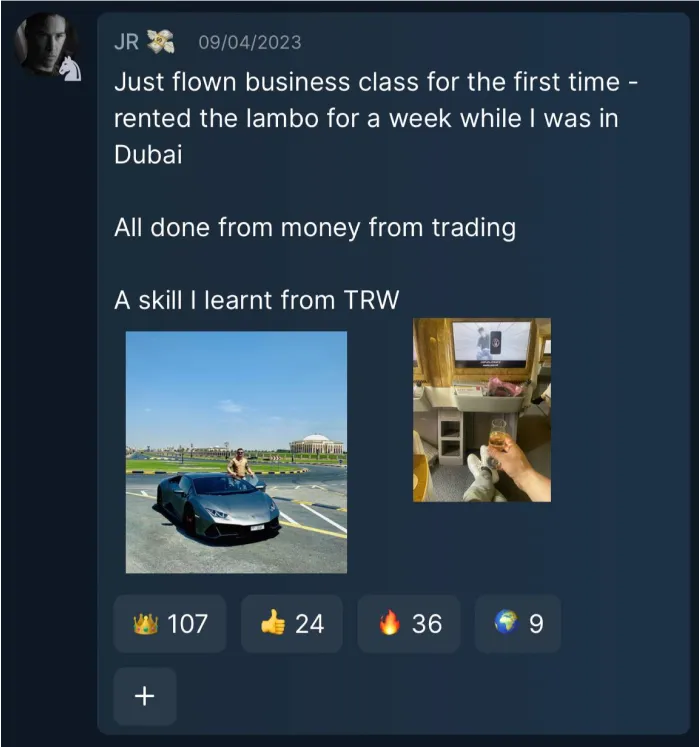Viewport: 699px width, 747px height.
Task: Add a thumbs up reaction
Action: [x=292, y=624]
